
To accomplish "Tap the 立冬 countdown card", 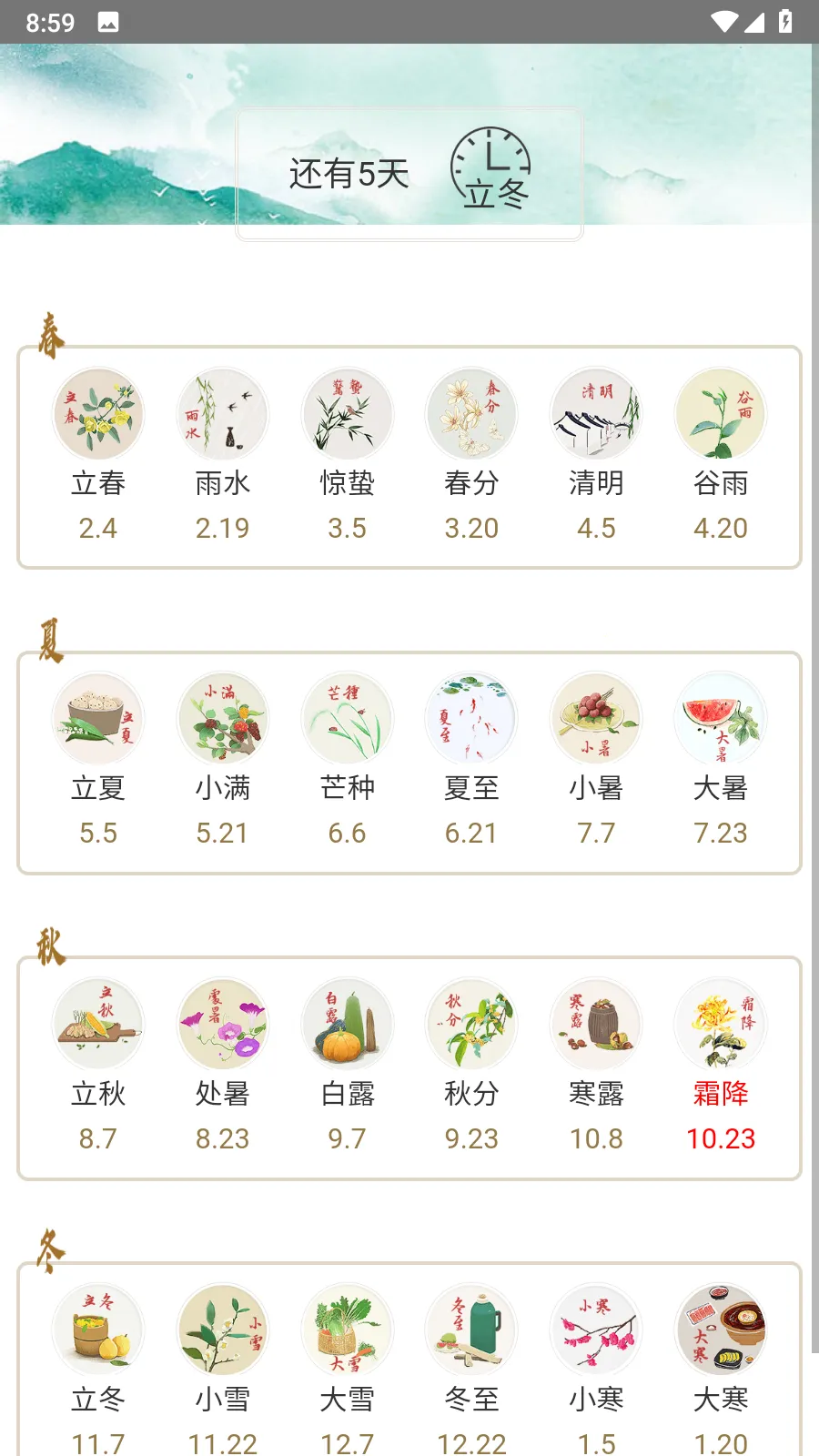I will click(409, 173).
